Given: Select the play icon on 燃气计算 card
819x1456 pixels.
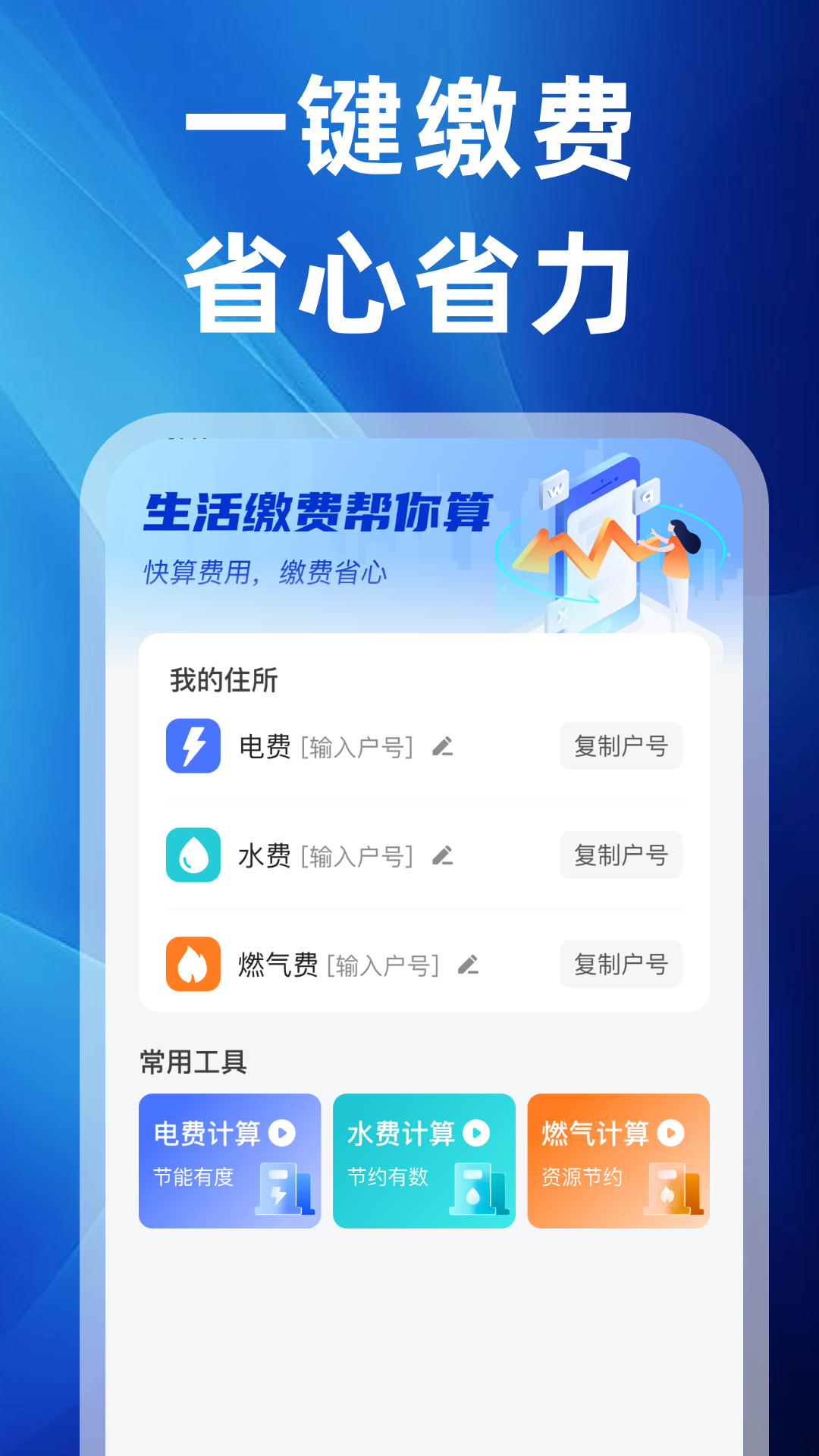Looking at the screenshot, I should pos(670,1133).
